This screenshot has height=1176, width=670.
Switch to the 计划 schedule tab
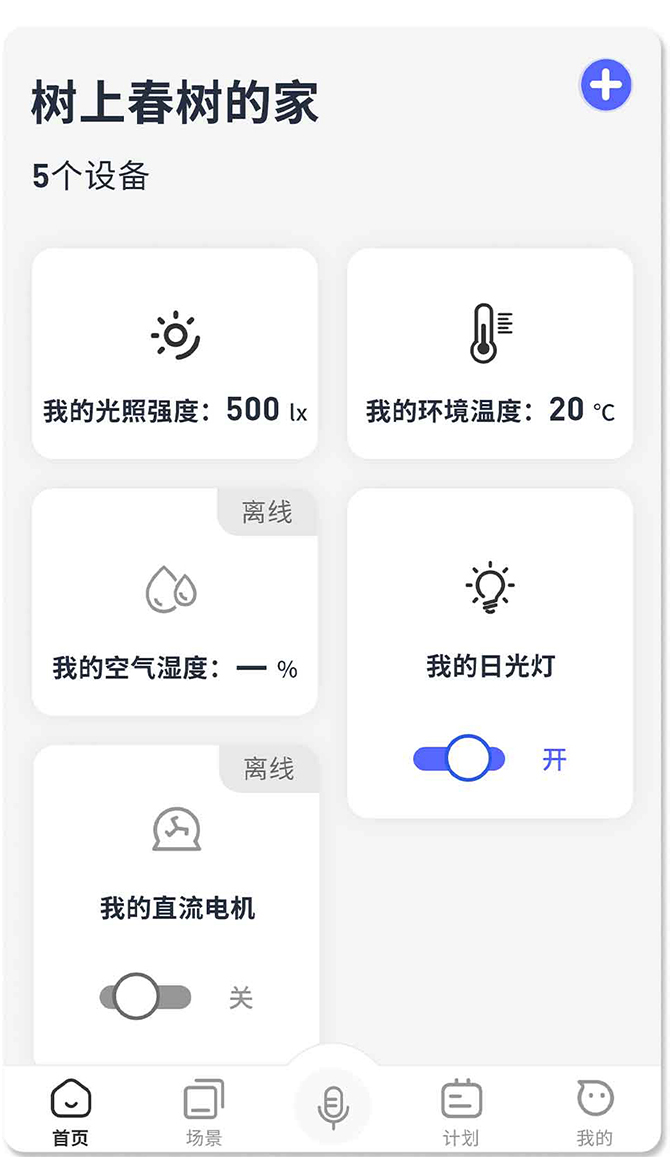coord(461,1112)
